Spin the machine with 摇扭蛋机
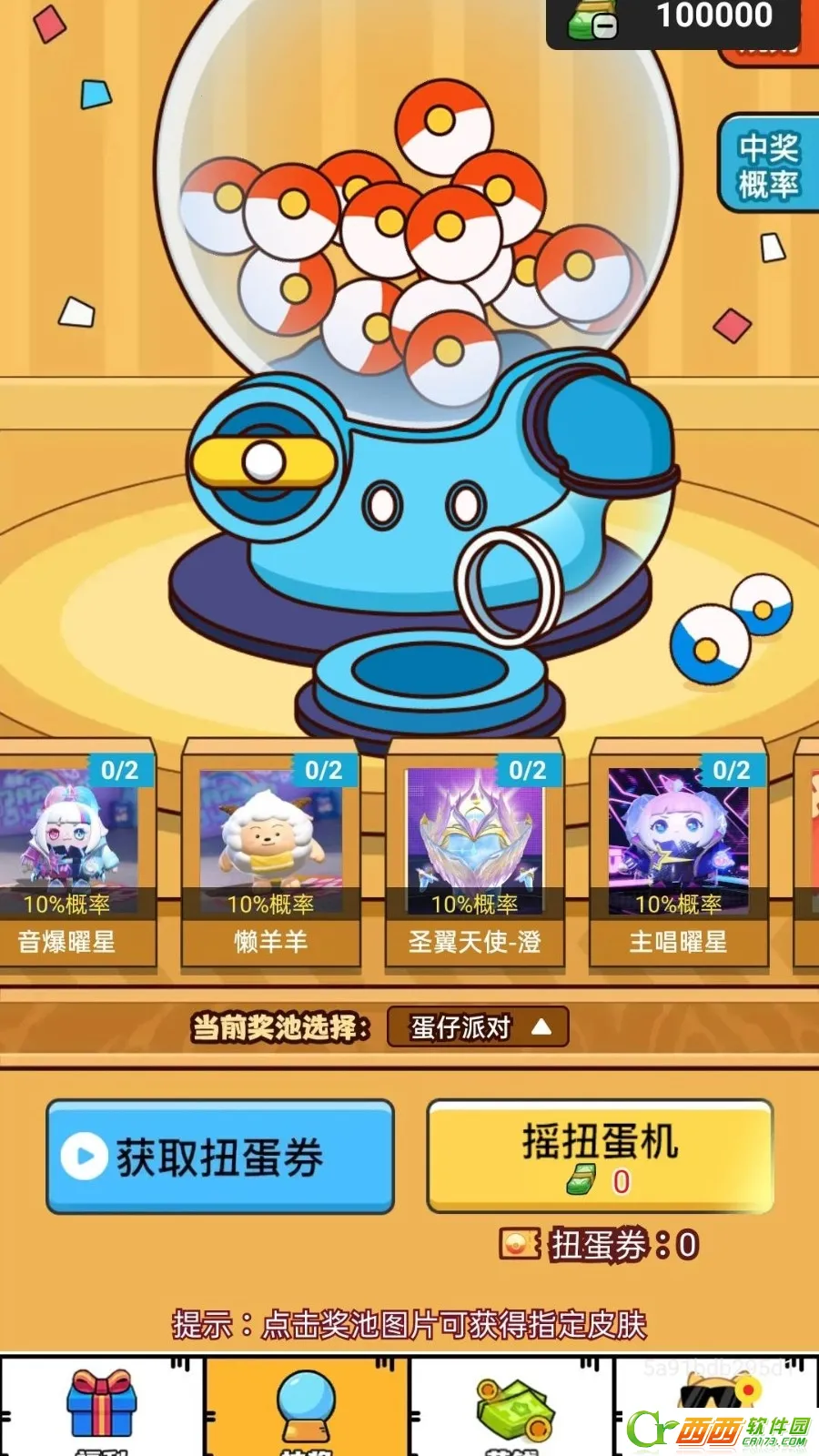Image resolution: width=819 pixels, height=1456 pixels. (600, 1157)
